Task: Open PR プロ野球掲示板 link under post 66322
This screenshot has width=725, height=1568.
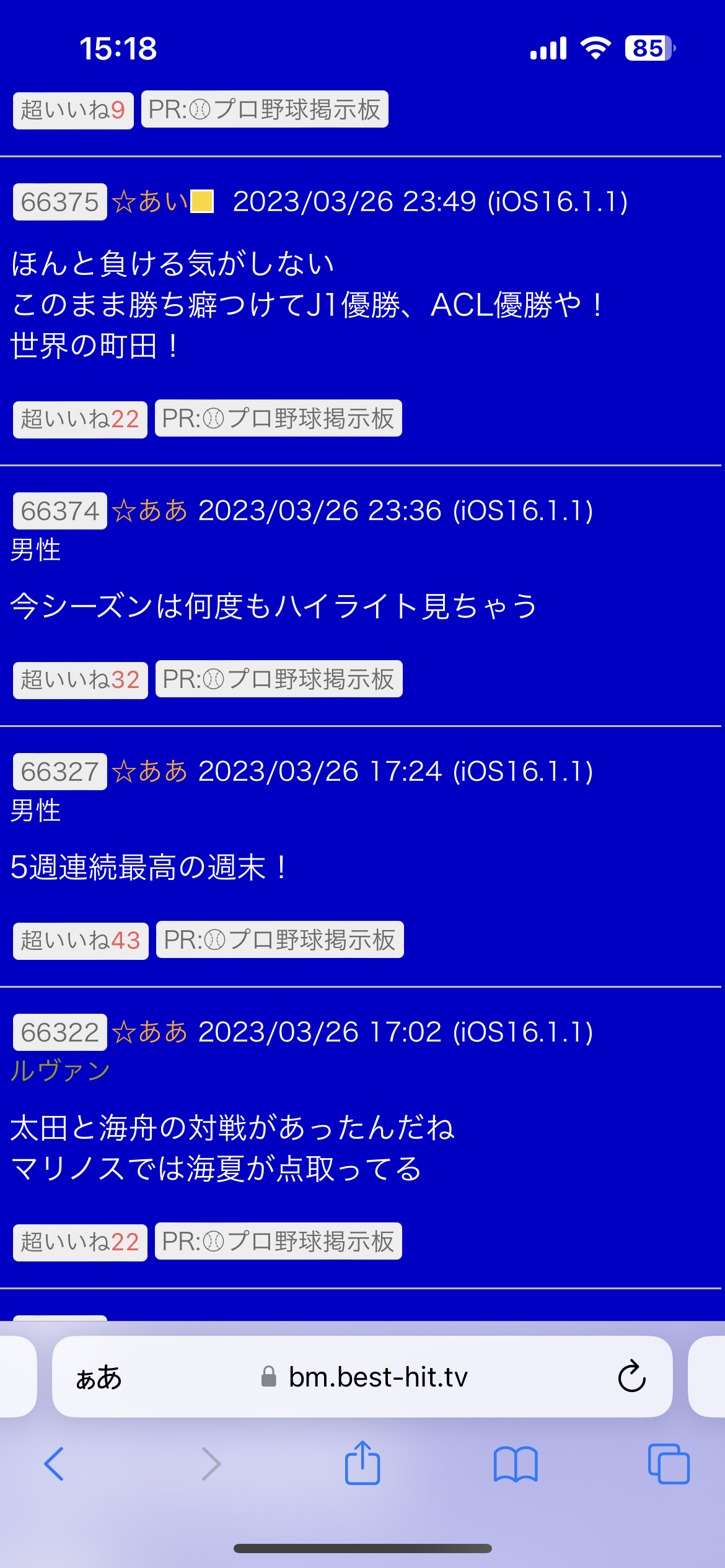Action: pyautogui.click(x=278, y=1242)
